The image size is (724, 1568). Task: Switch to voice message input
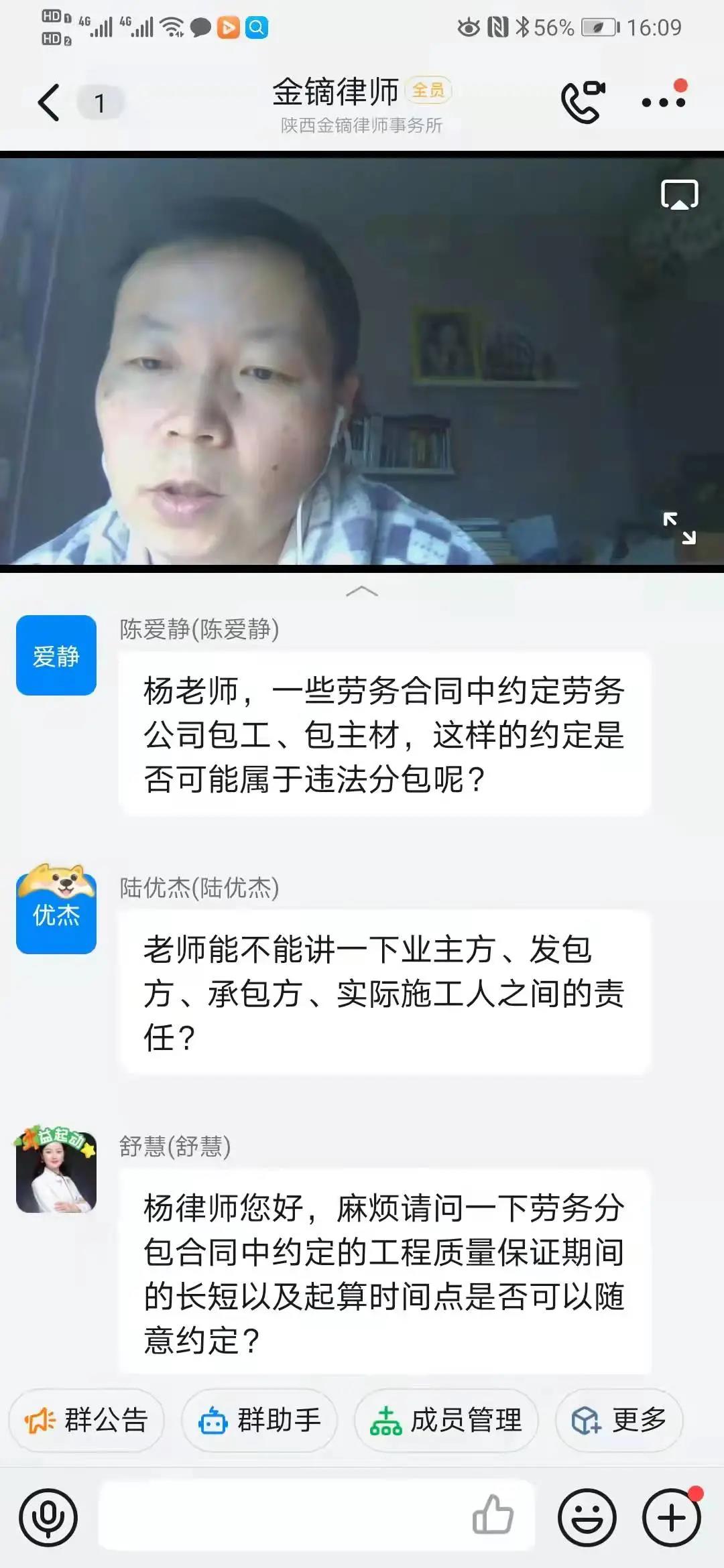point(48,1517)
